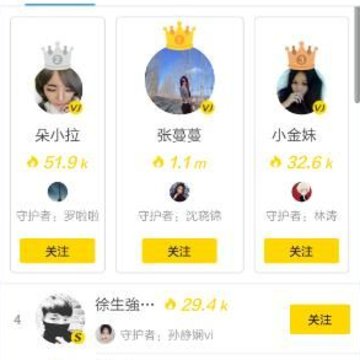View guardian 林涛's small avatar

(302, 192)
